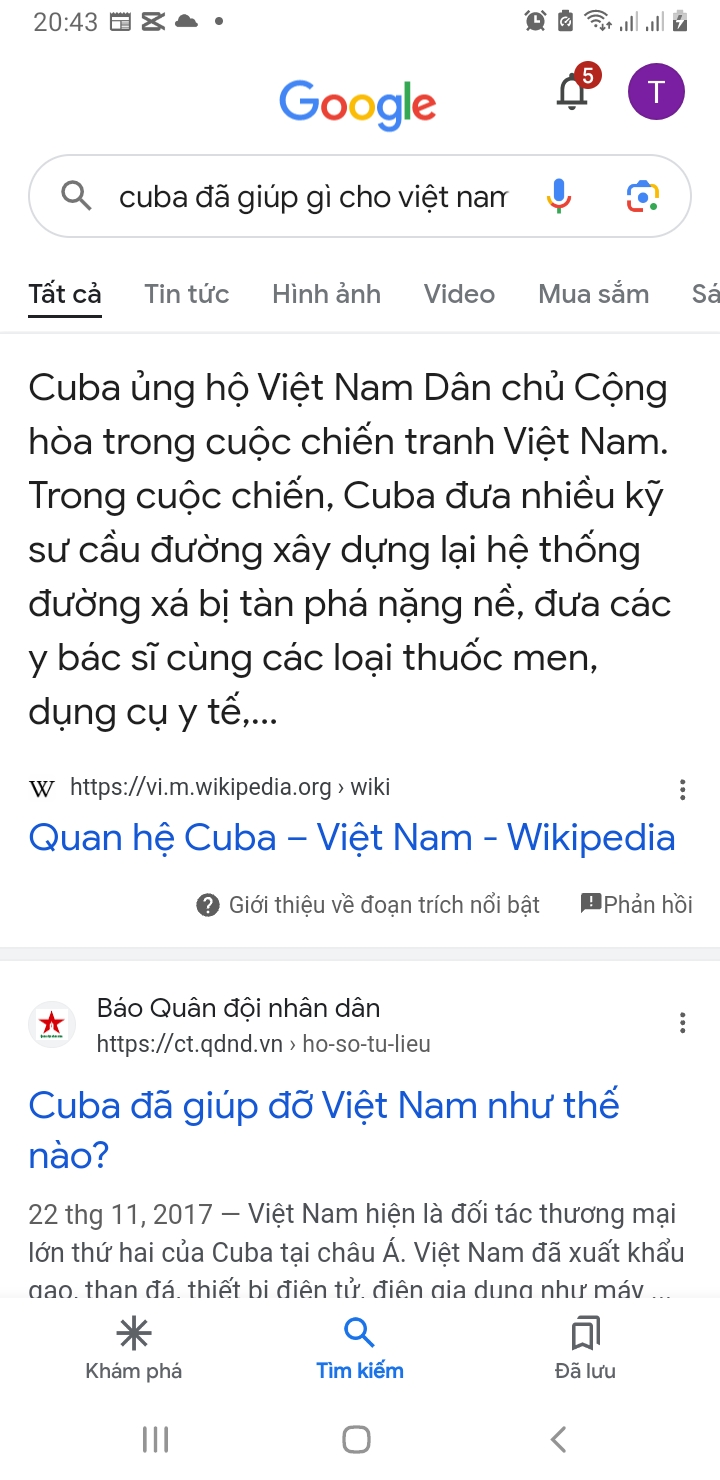
Task: Send feedback via Phản hồi
Action: 637,905
